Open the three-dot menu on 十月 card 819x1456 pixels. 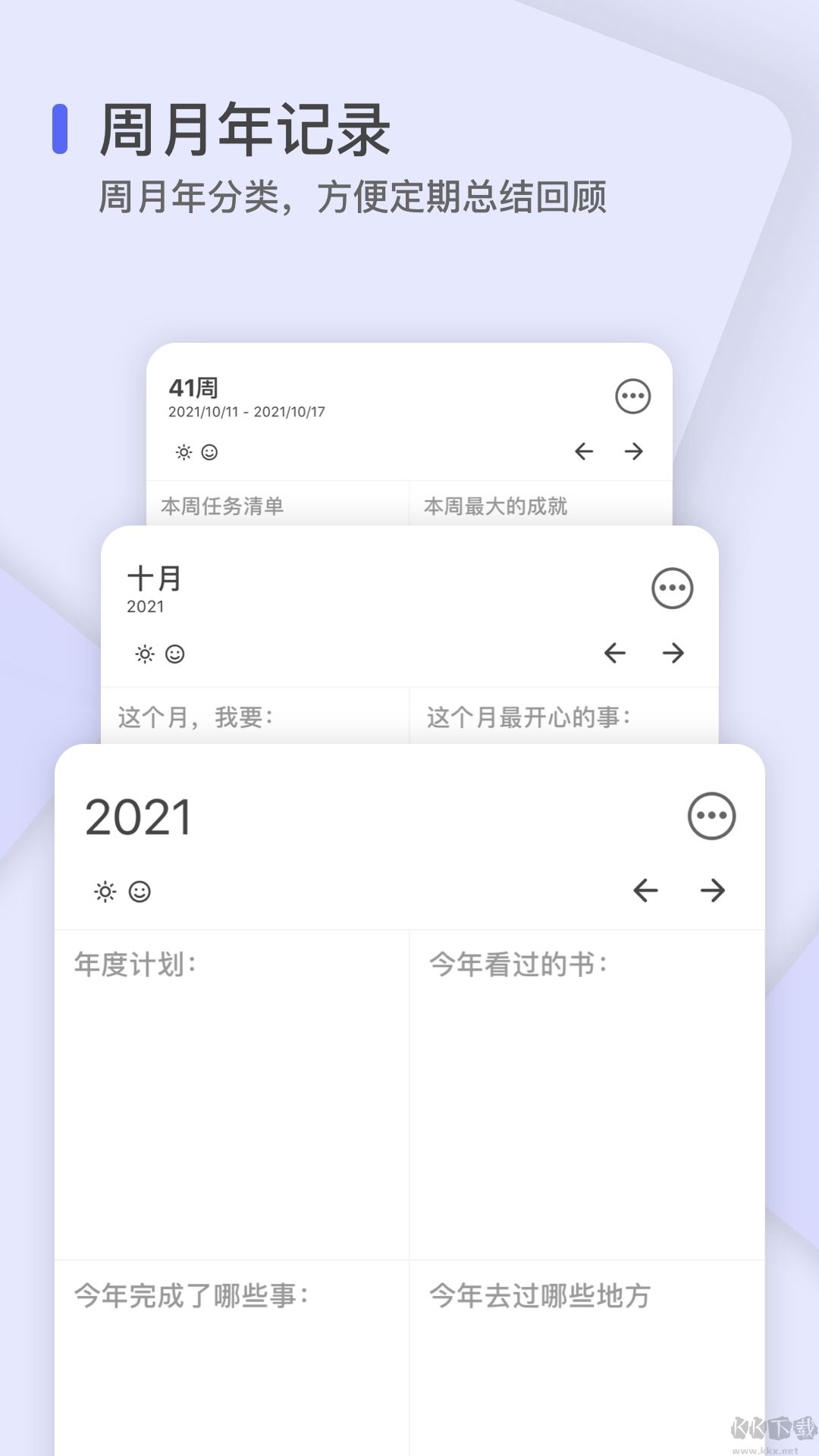pyautogui.click(x=673, y=588)
